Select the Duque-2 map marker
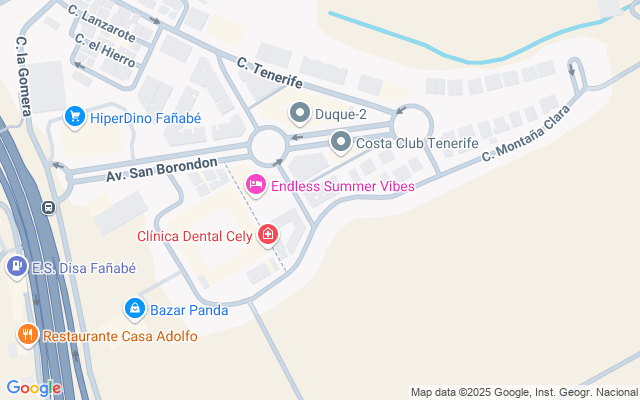640x400 pixels. coord(300,113)
